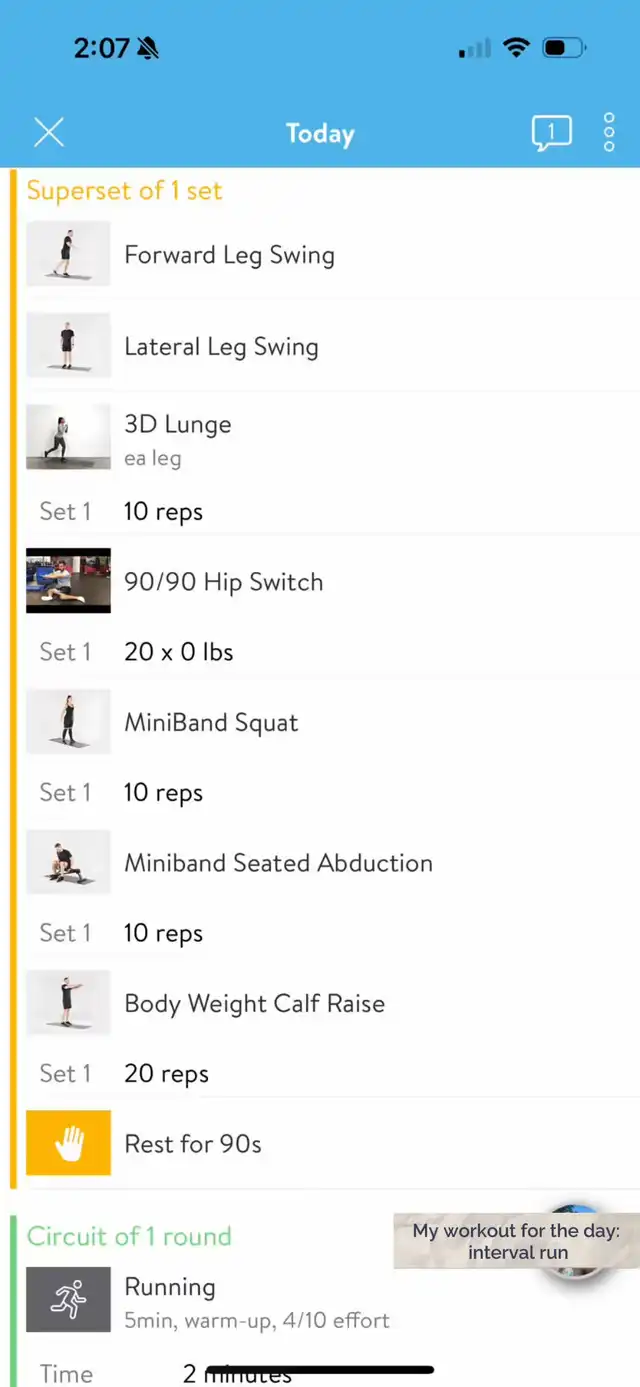View the Body Weight Calf Raise exercise
The image size is (640, 1387).
(x=330, y=1003)
